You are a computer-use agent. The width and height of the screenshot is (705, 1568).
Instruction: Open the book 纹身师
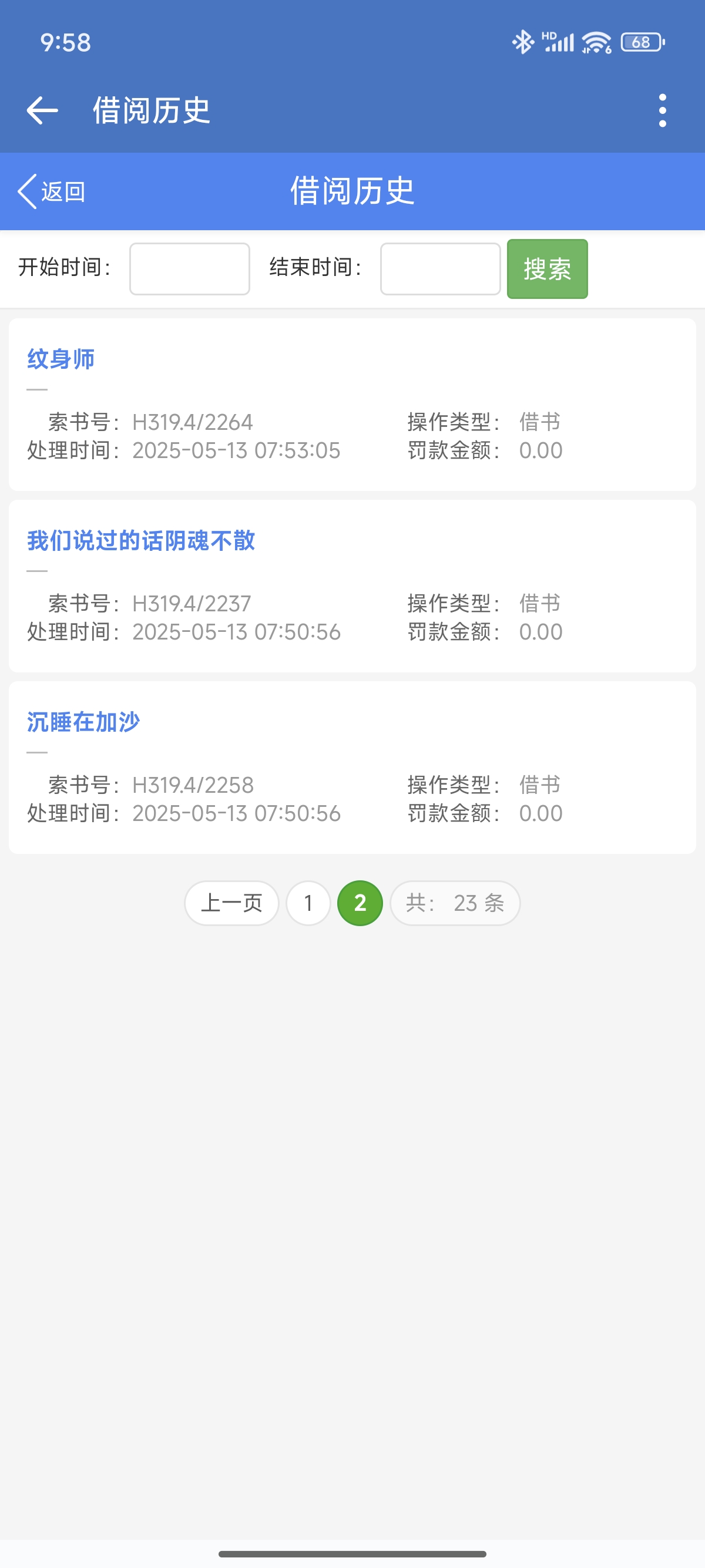pyautogui.click(x=61, y=359)
